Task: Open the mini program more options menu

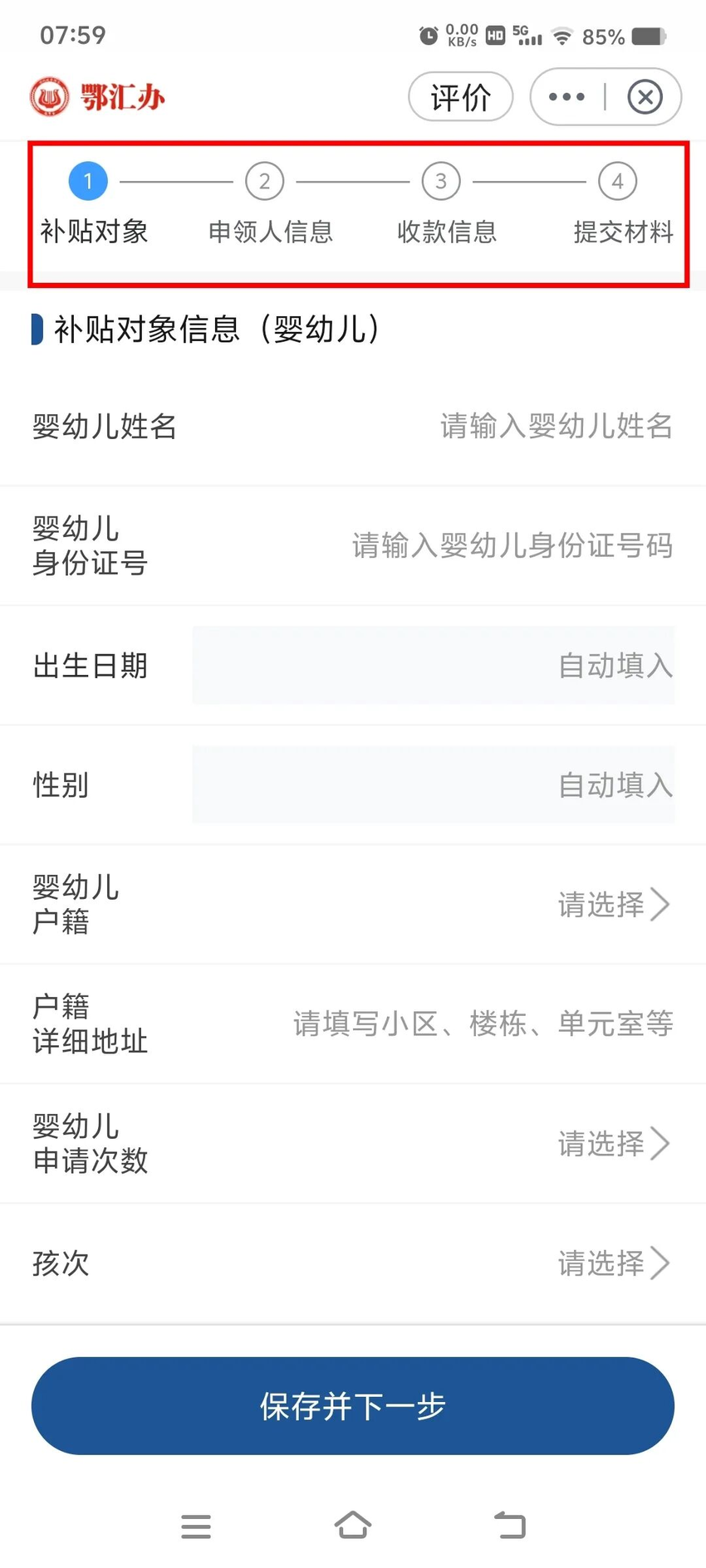Action: (567, 97)
